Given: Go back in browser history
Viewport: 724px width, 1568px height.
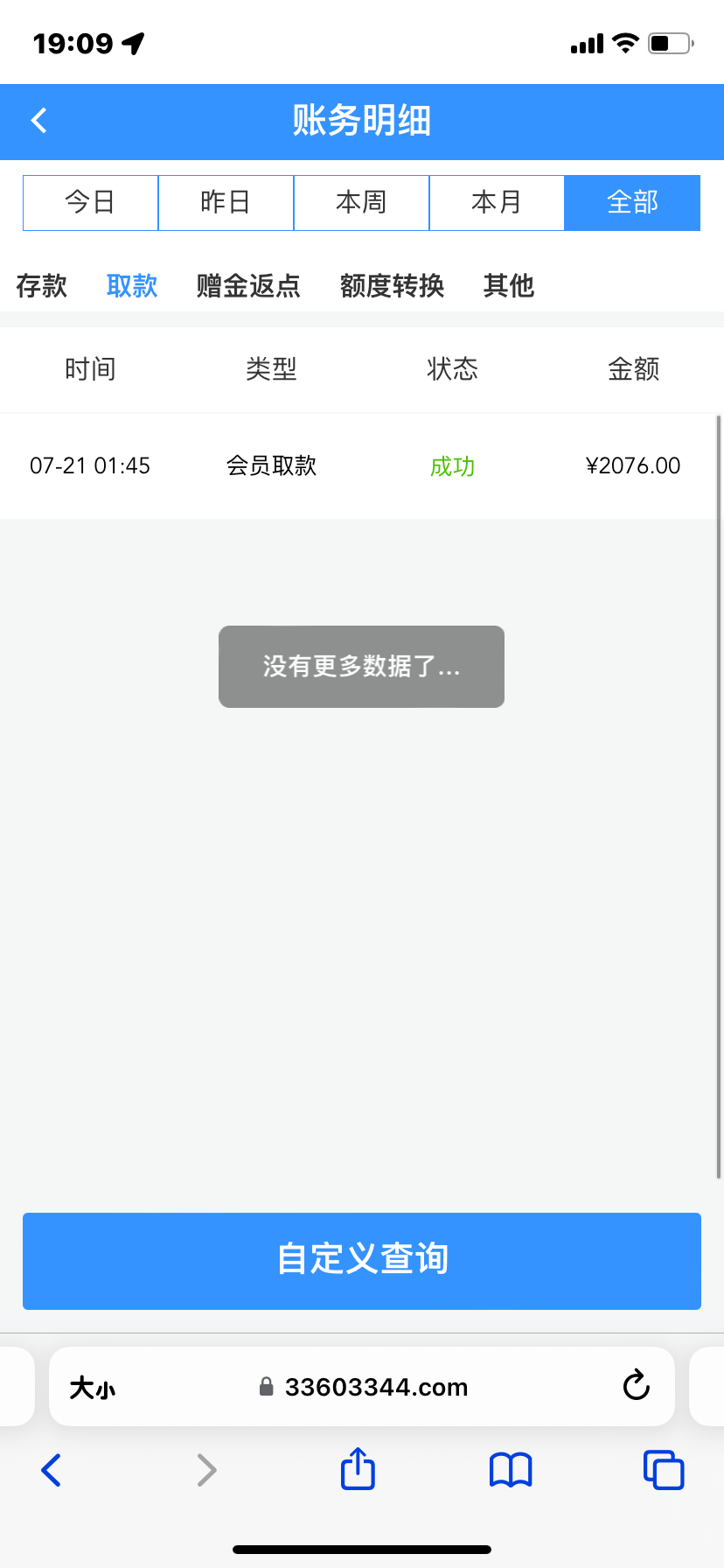Looking at the screenshot, I should pos(52,1470).
